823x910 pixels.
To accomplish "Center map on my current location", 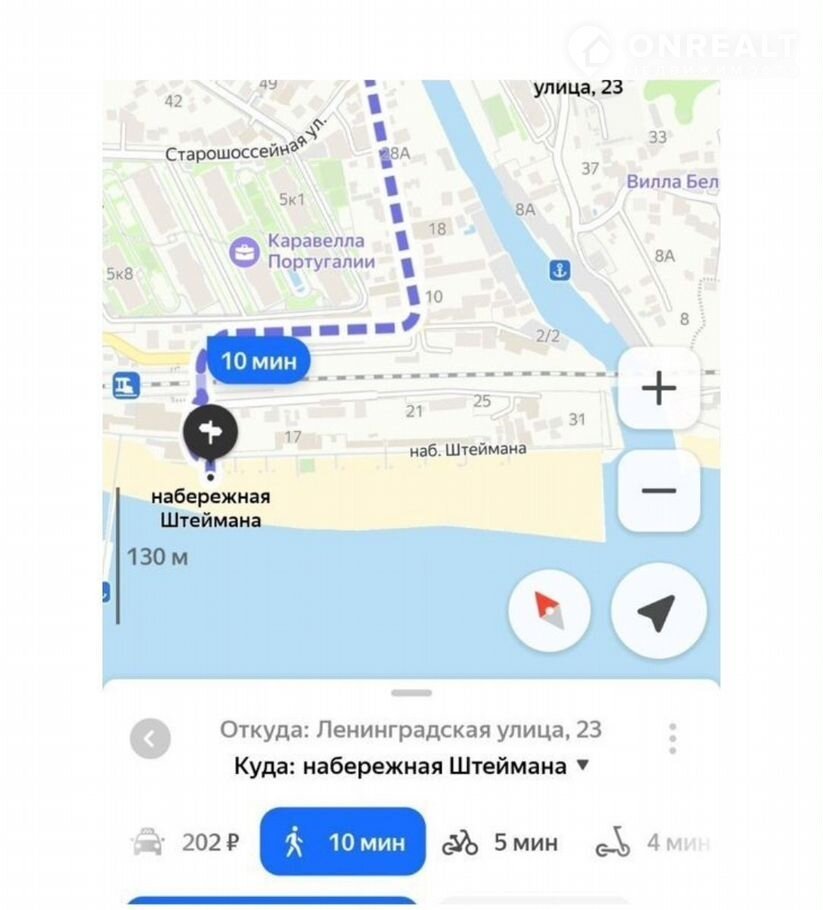I will (658, 611).
